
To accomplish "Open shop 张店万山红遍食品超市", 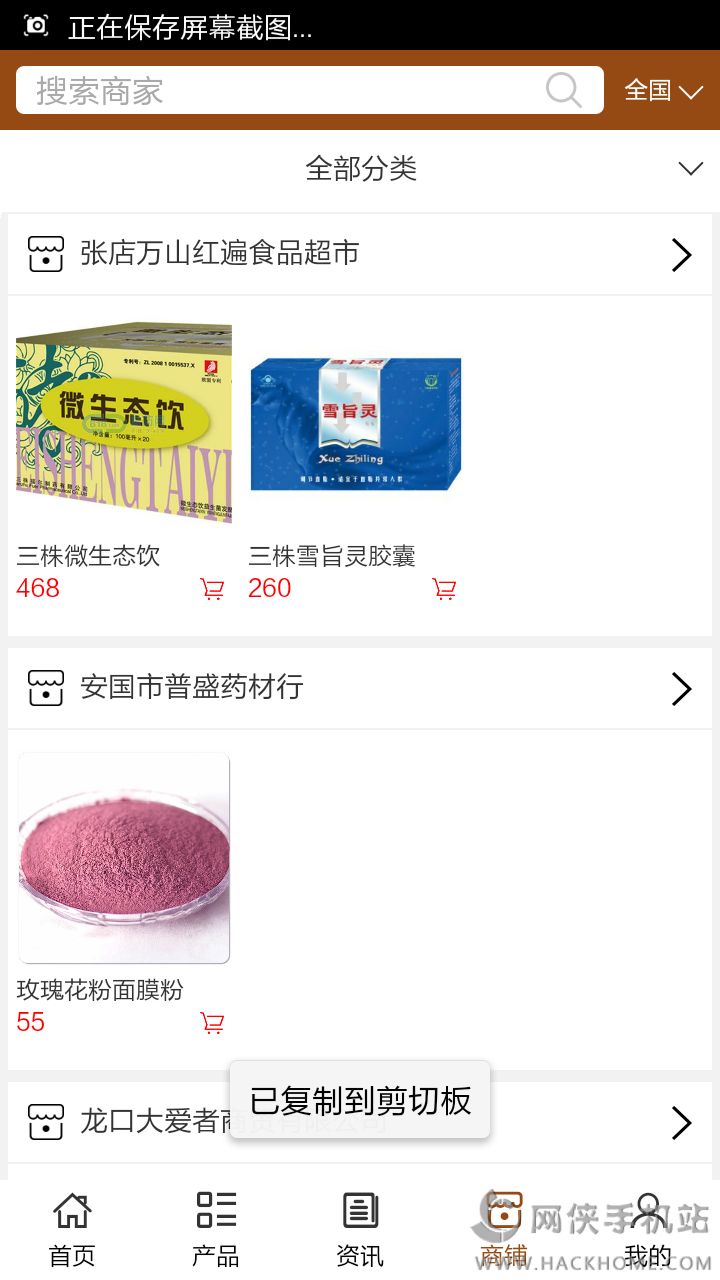I will [x=360, y=254].
